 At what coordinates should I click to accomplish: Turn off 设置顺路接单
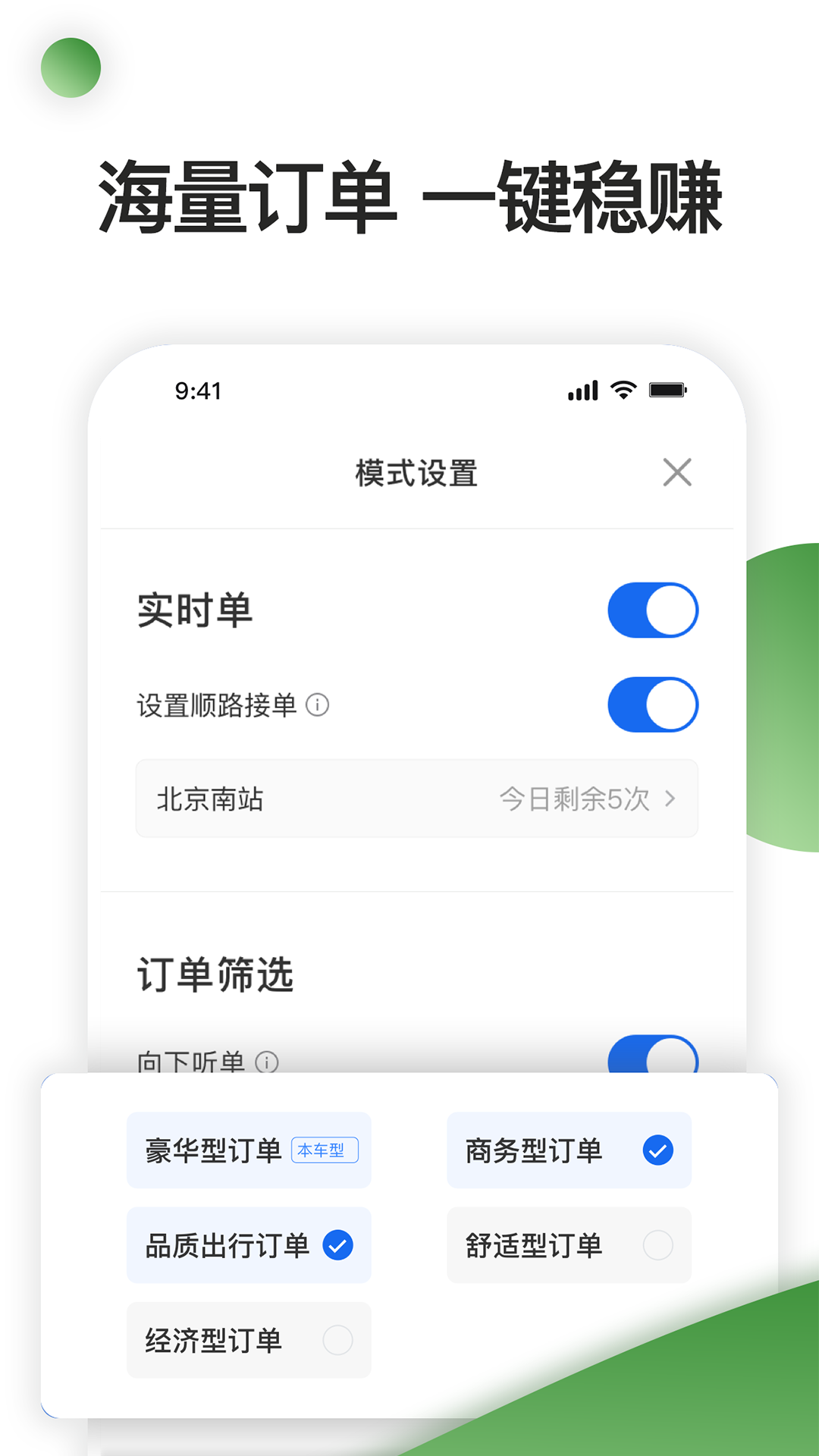point(653,704)
